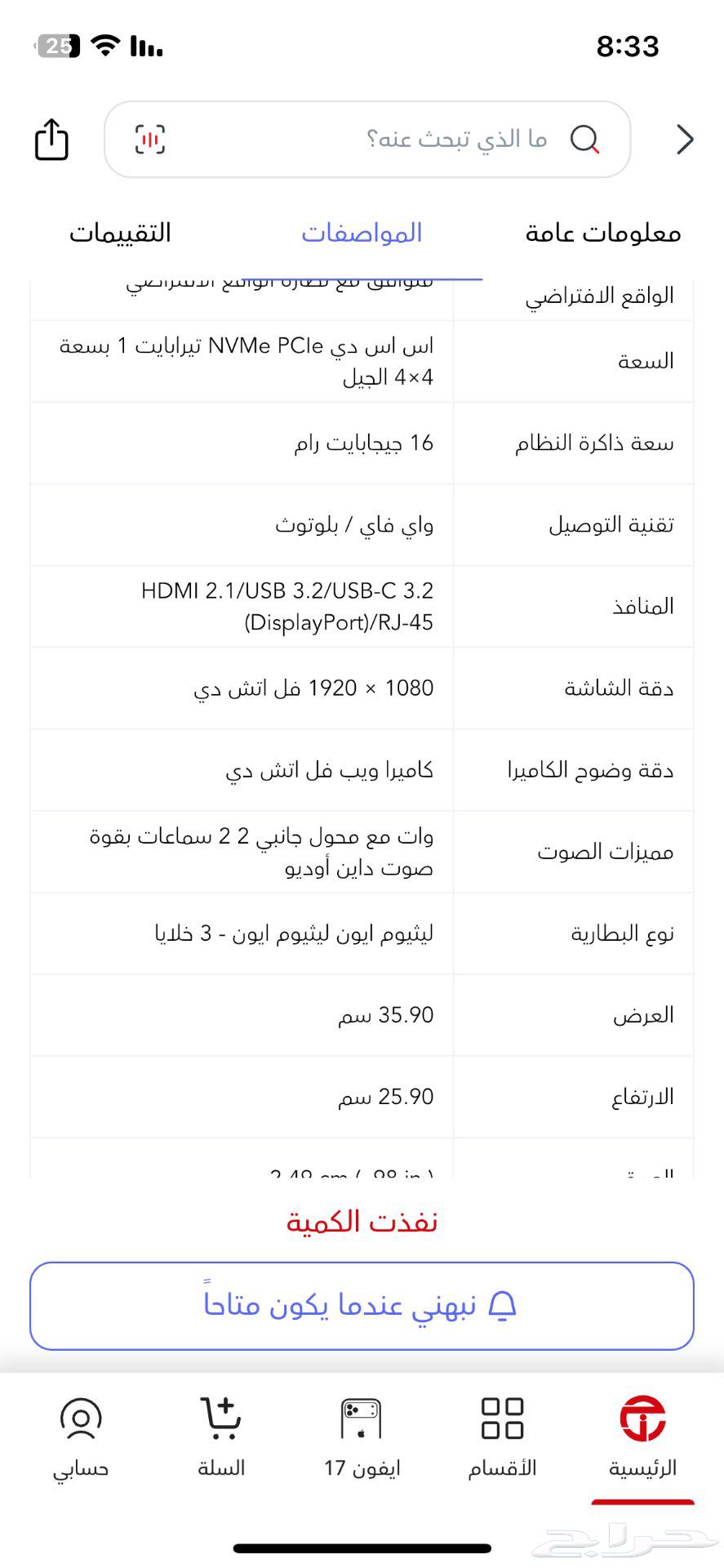Tap the search magnifier icon
Screen dimensions: 724x1568
coord(584,139)
